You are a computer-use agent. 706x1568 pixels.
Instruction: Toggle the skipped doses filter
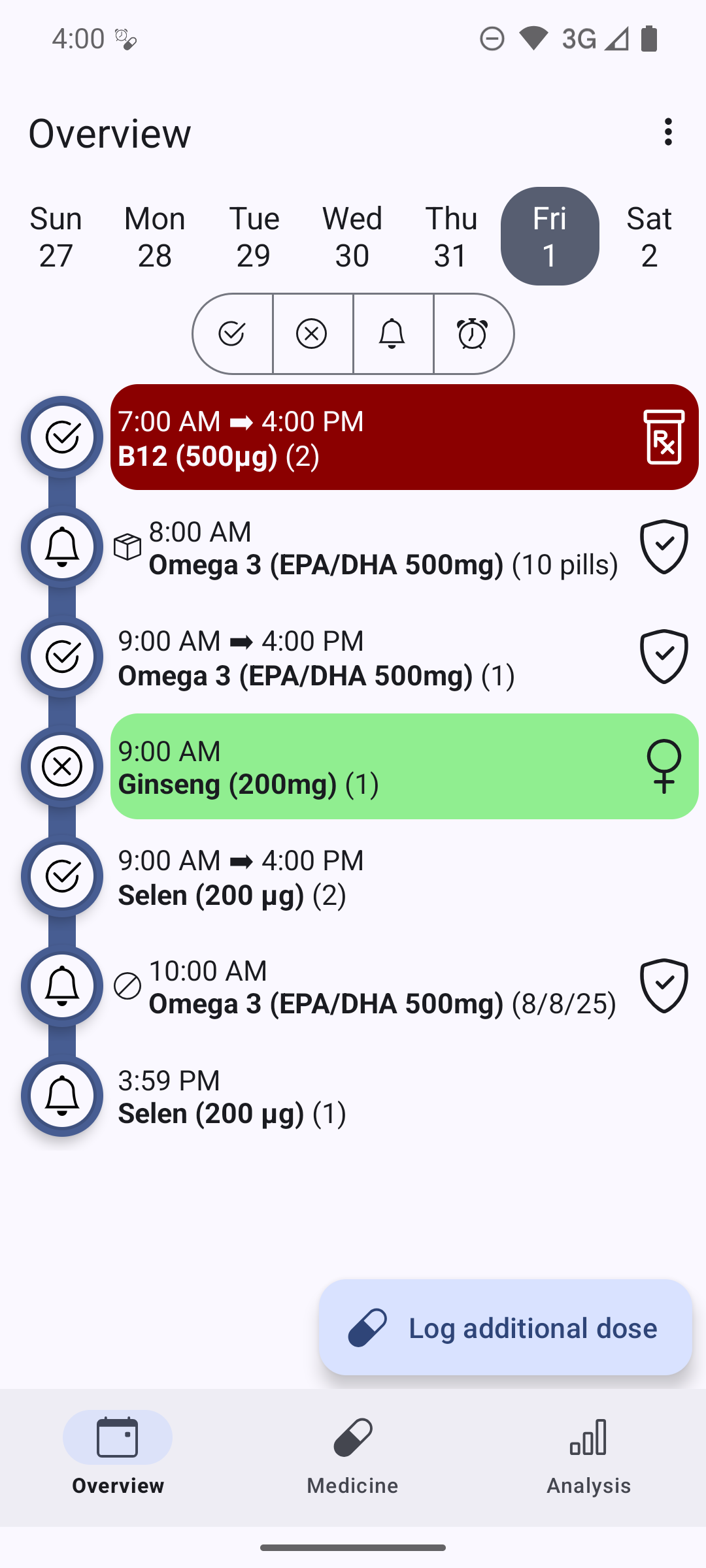[x=312, y=334]
